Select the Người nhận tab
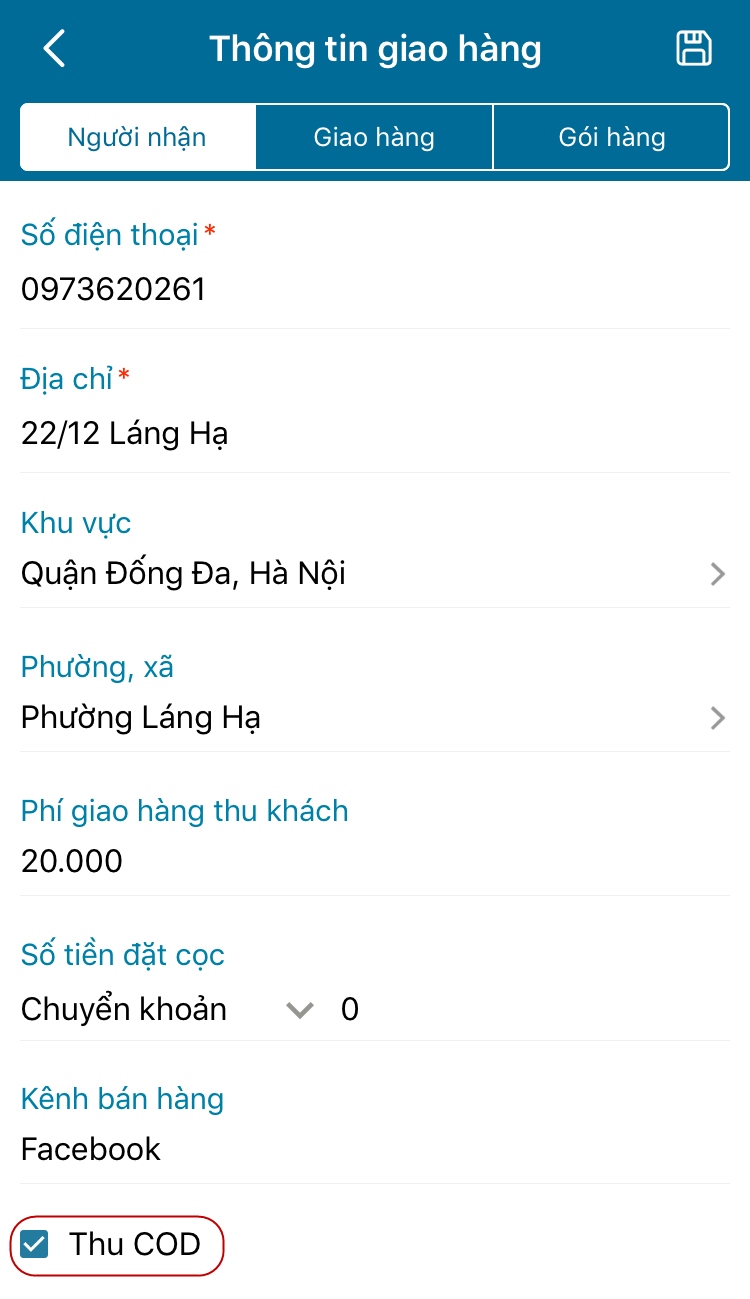The image size is (750, 1299). pyautogui.click(x=137, y=137)
